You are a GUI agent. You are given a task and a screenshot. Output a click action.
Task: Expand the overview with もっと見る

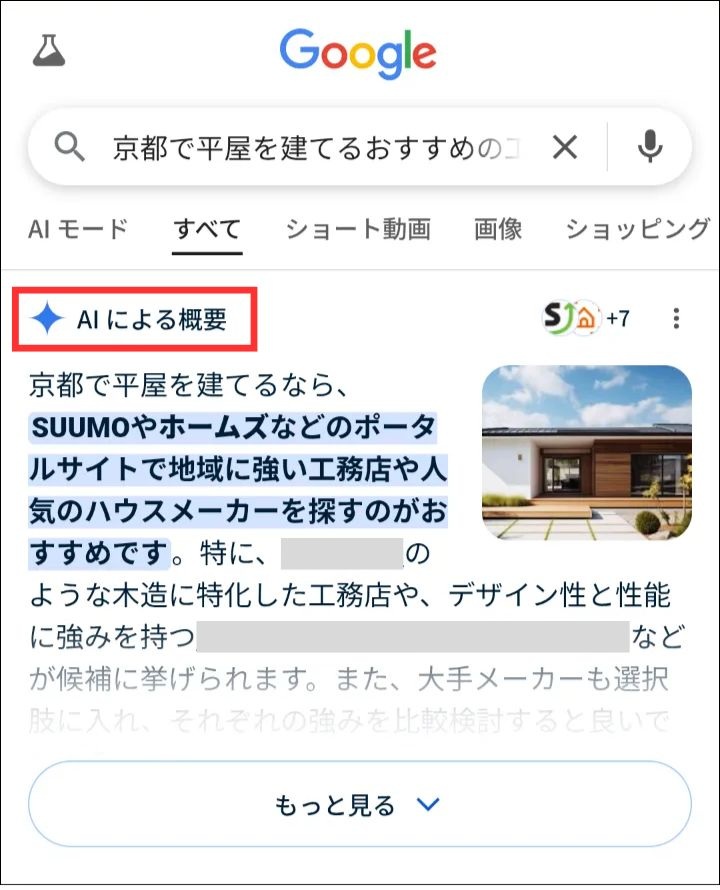pyautogui.click(x=359, y=804)
